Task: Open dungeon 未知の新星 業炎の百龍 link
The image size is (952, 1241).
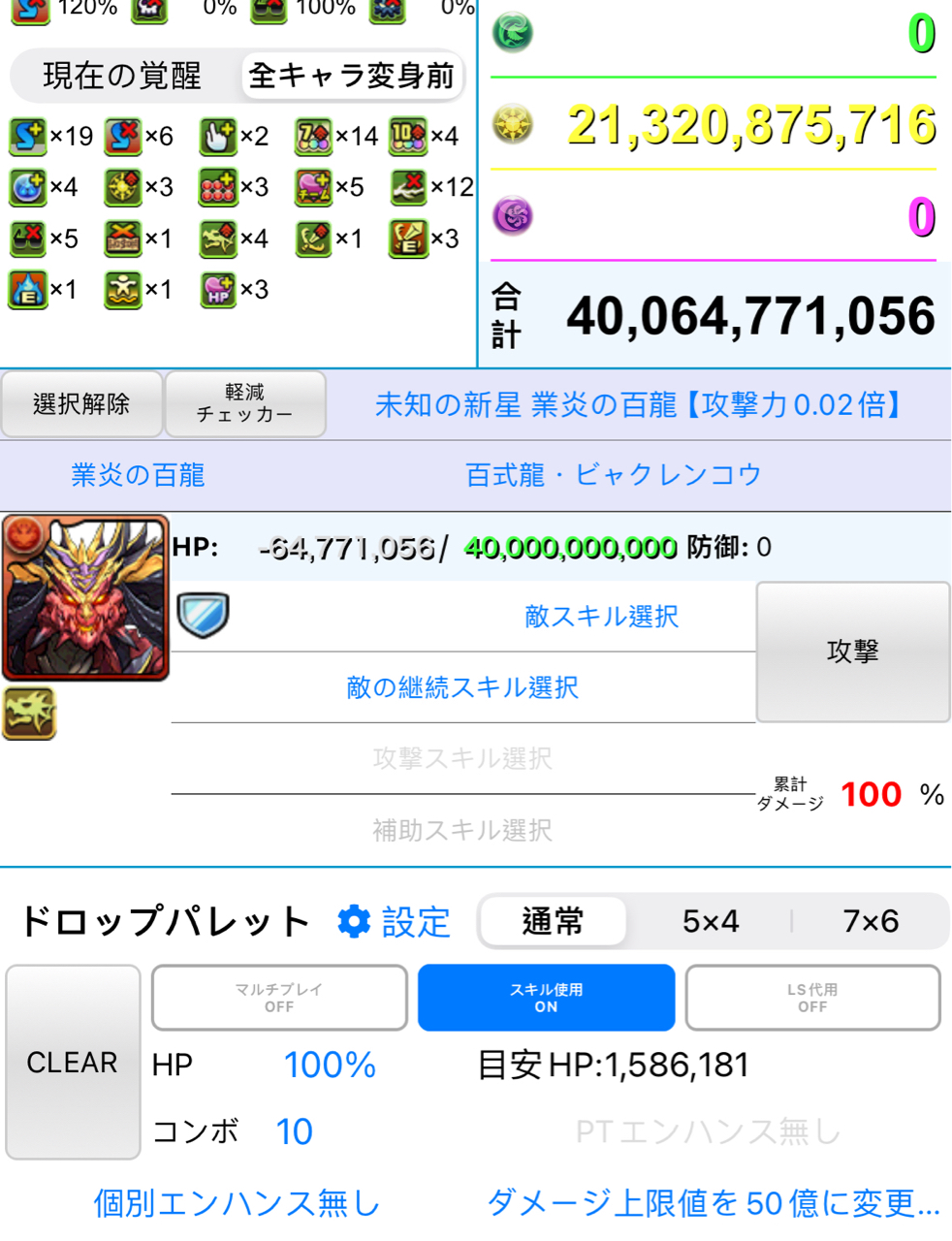Action: pyautogui.click(x=638, y=404)
